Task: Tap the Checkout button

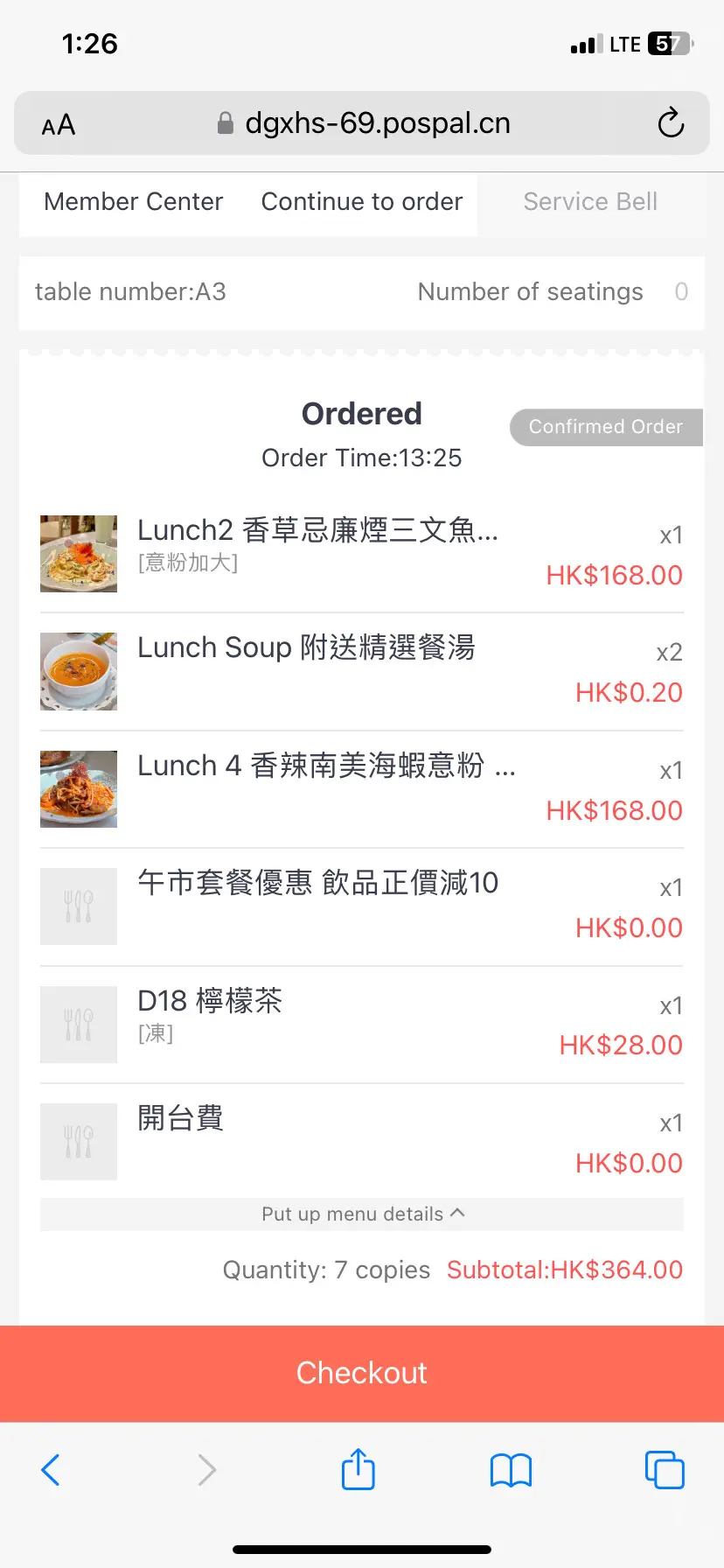Action: (x=362, y=1373)
